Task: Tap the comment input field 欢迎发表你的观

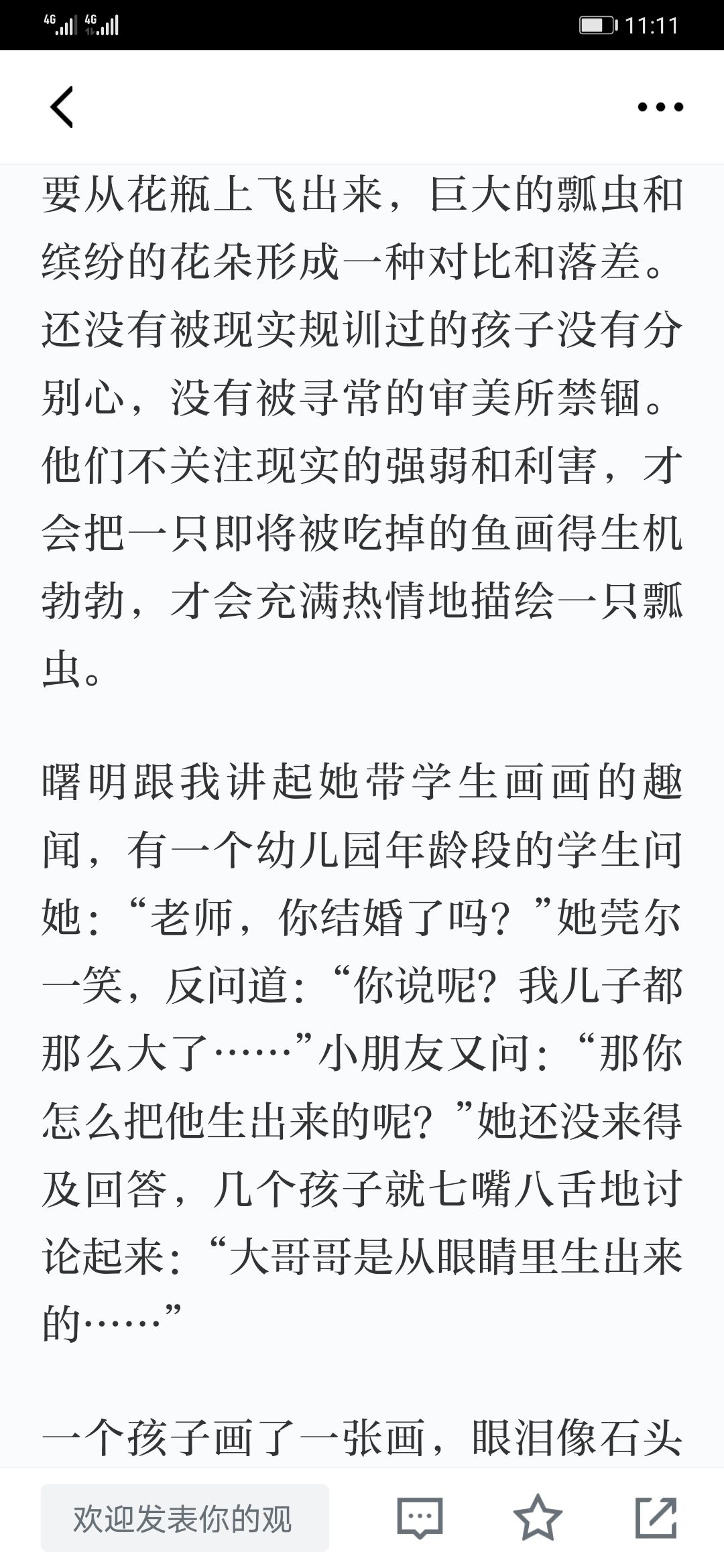Action: tap(185, 1518)
